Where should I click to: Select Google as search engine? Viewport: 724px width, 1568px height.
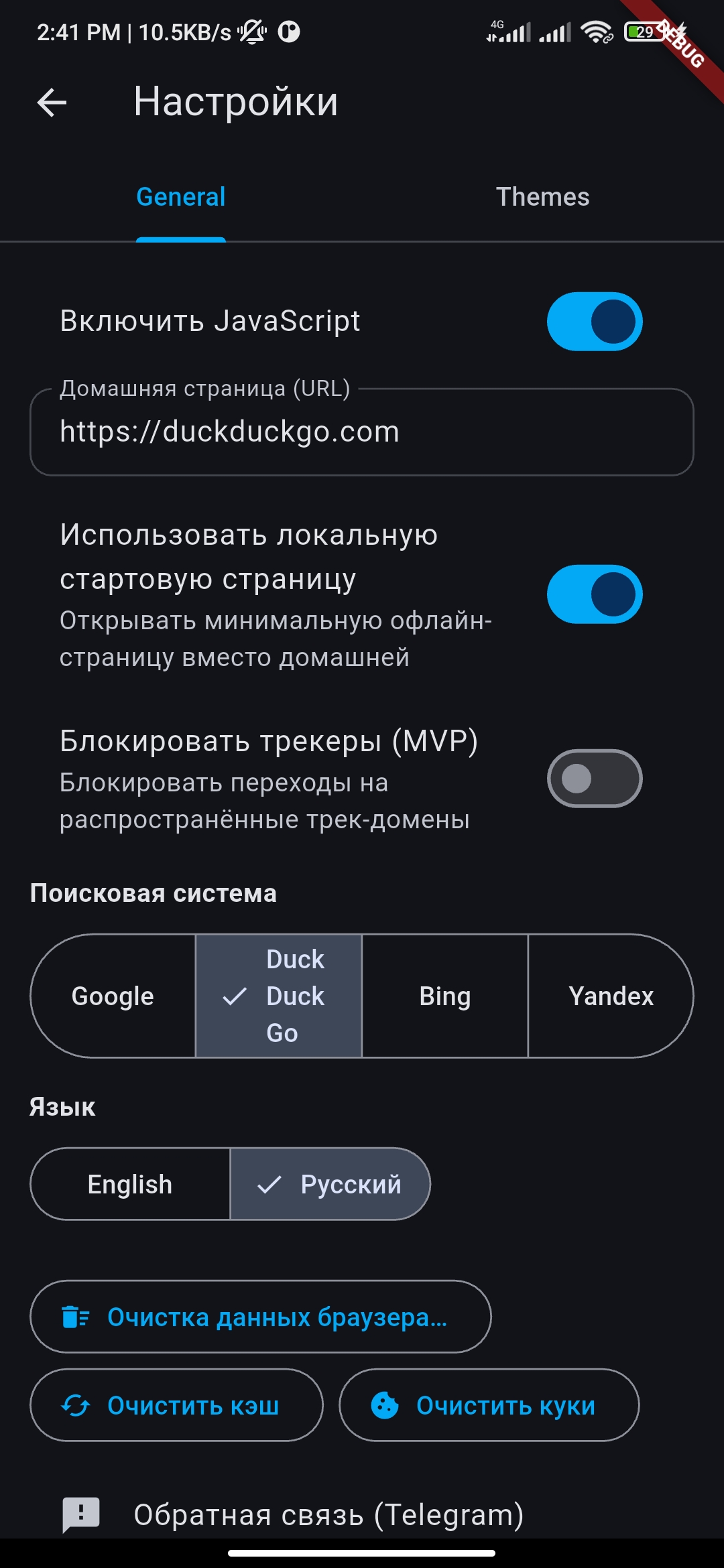point(112,996)
